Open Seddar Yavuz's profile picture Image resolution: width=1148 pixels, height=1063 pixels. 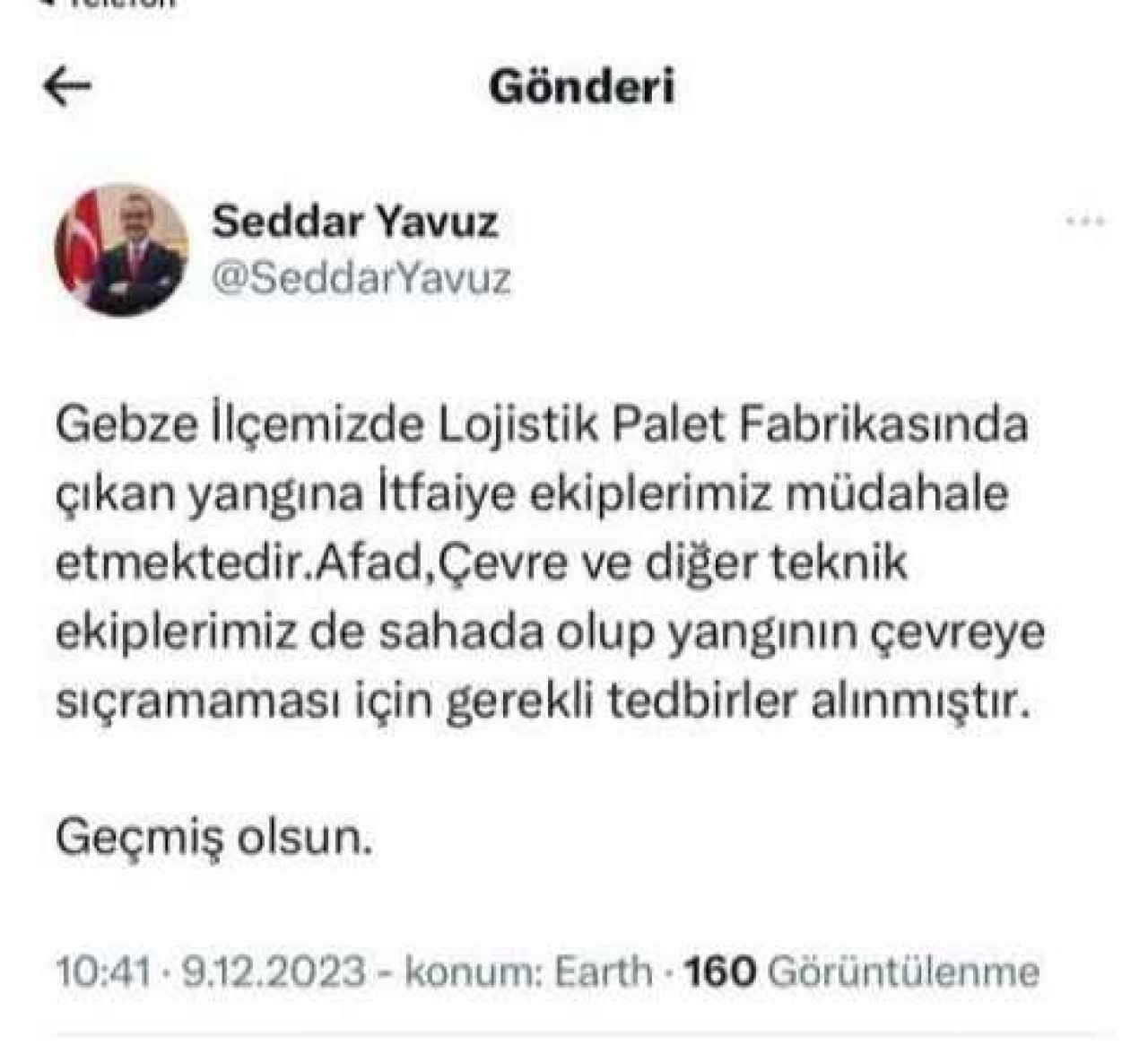tap(122, 250)
